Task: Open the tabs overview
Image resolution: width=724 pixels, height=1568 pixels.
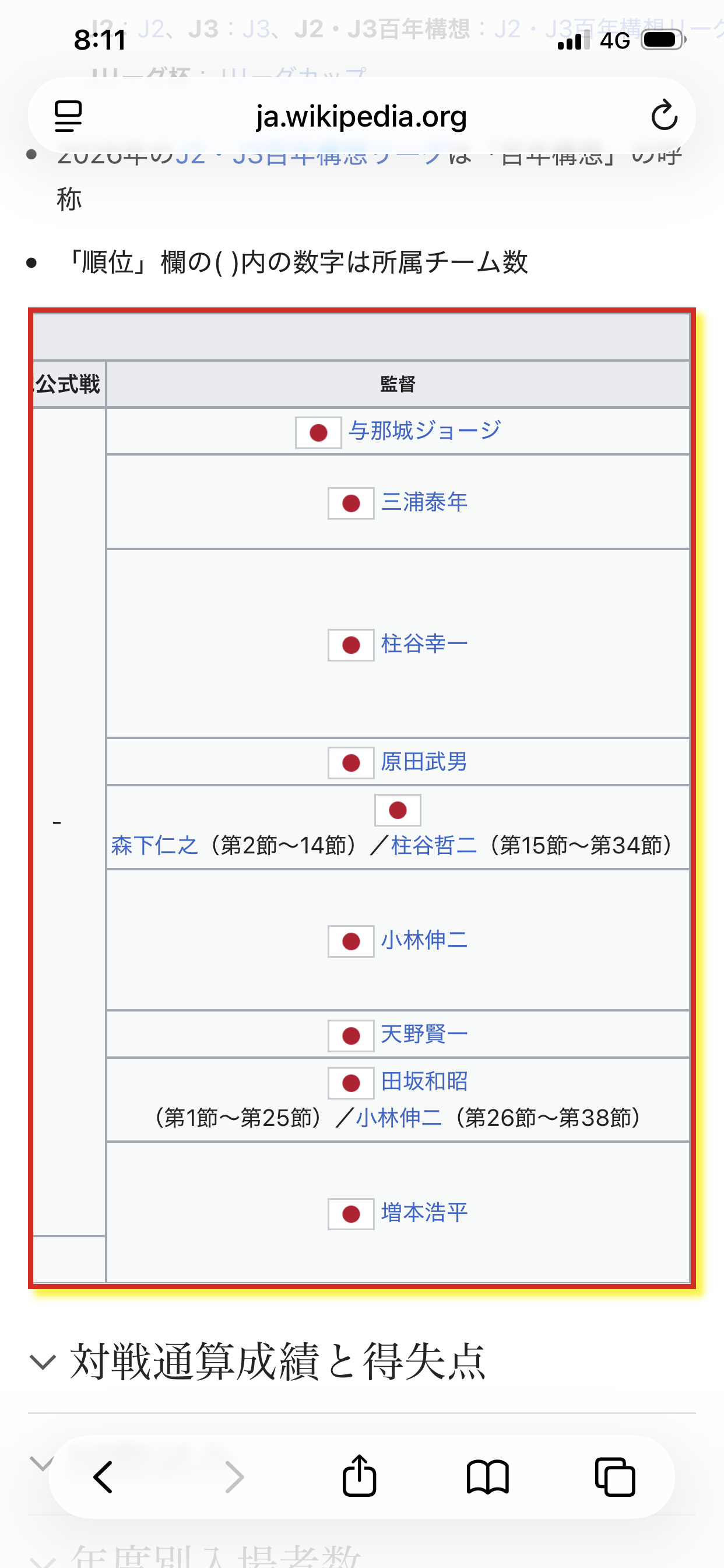Action: click(615, 1476)
